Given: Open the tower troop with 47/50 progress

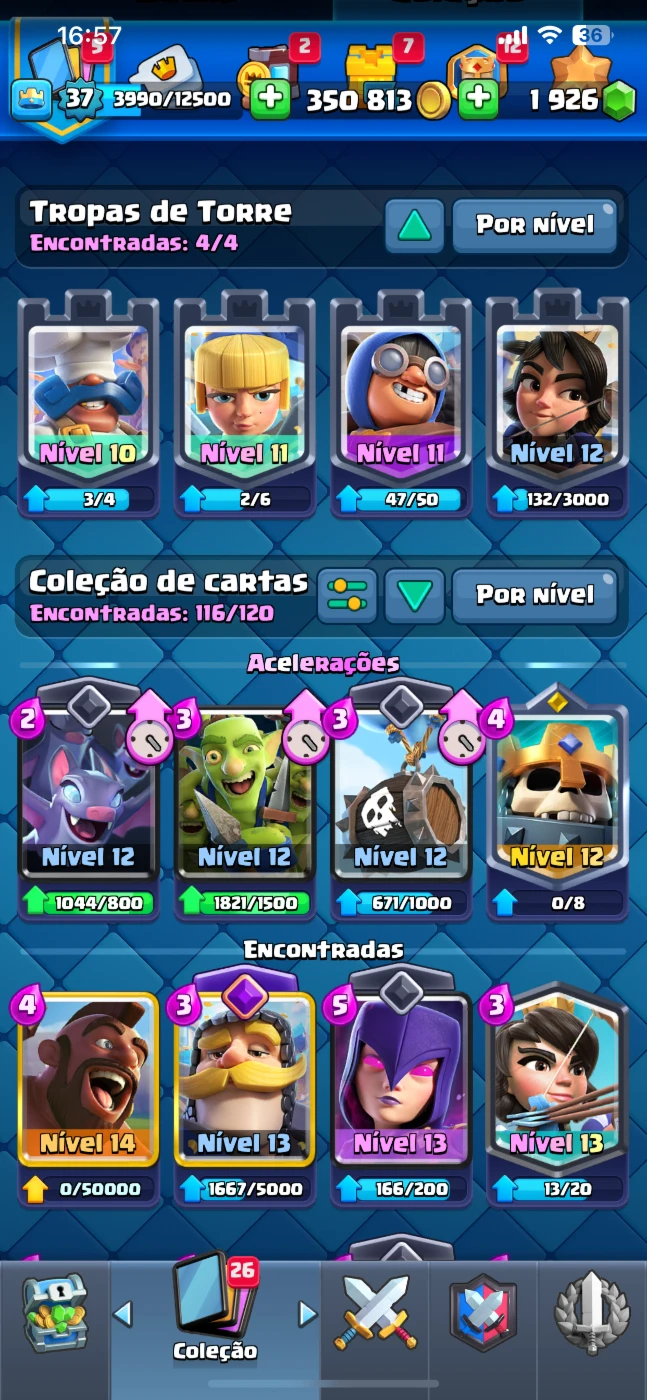Looking at the screenshot, I should click(400, 405).
